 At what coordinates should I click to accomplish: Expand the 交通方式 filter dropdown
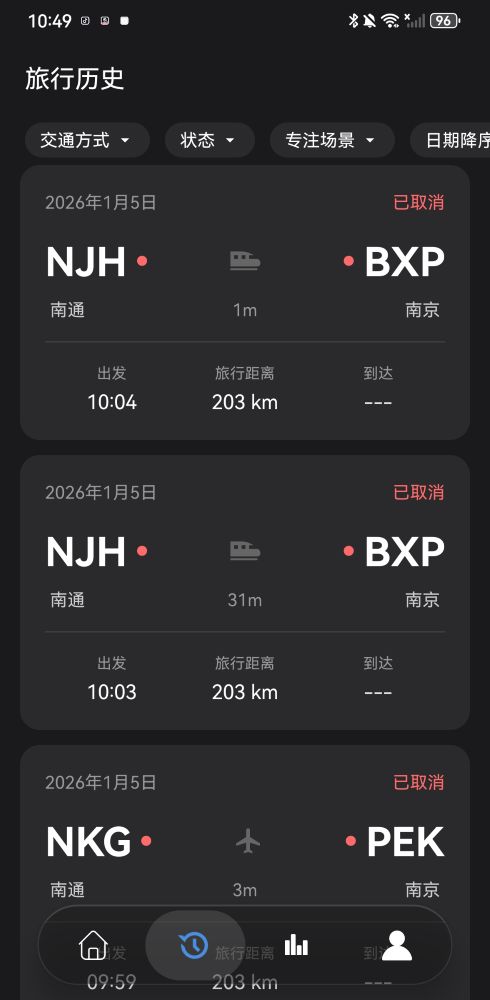(x=87, y=140)
